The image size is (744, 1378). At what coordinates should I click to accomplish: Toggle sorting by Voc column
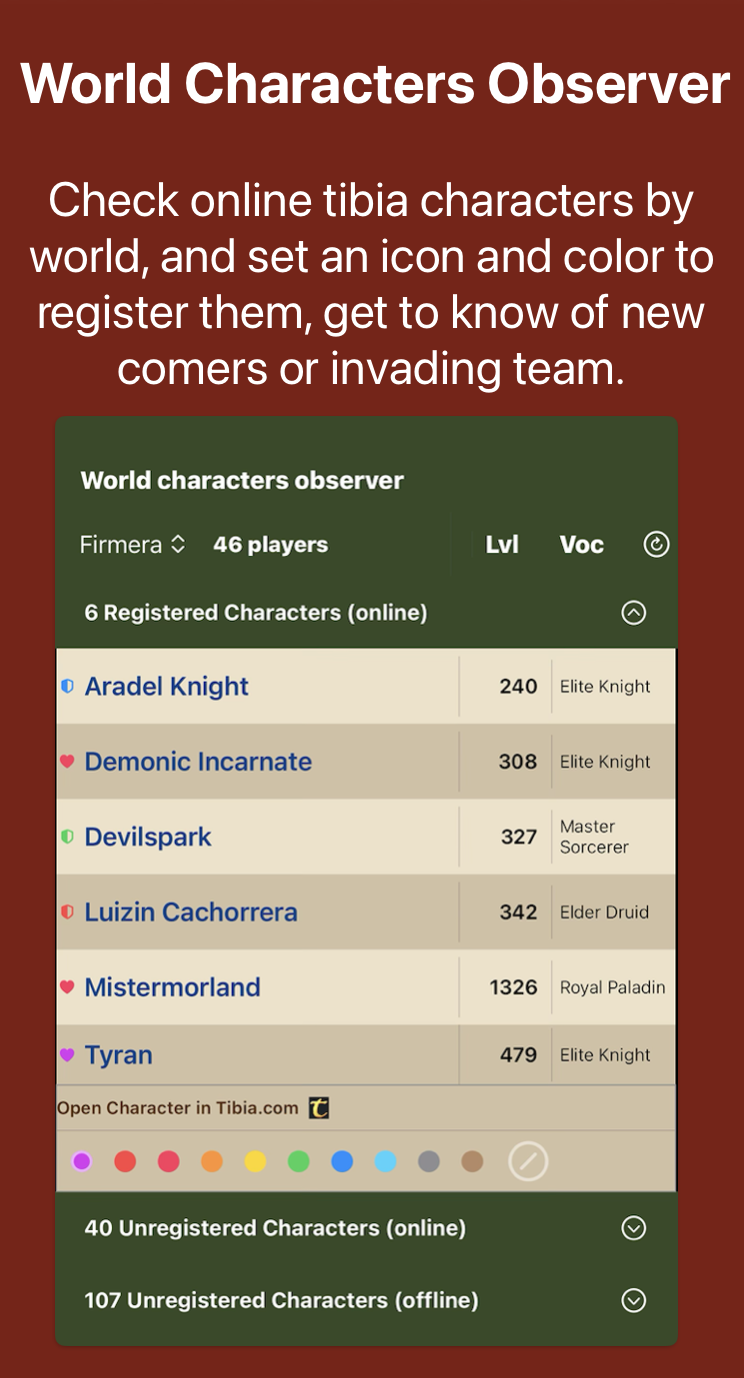coord(582,544)
